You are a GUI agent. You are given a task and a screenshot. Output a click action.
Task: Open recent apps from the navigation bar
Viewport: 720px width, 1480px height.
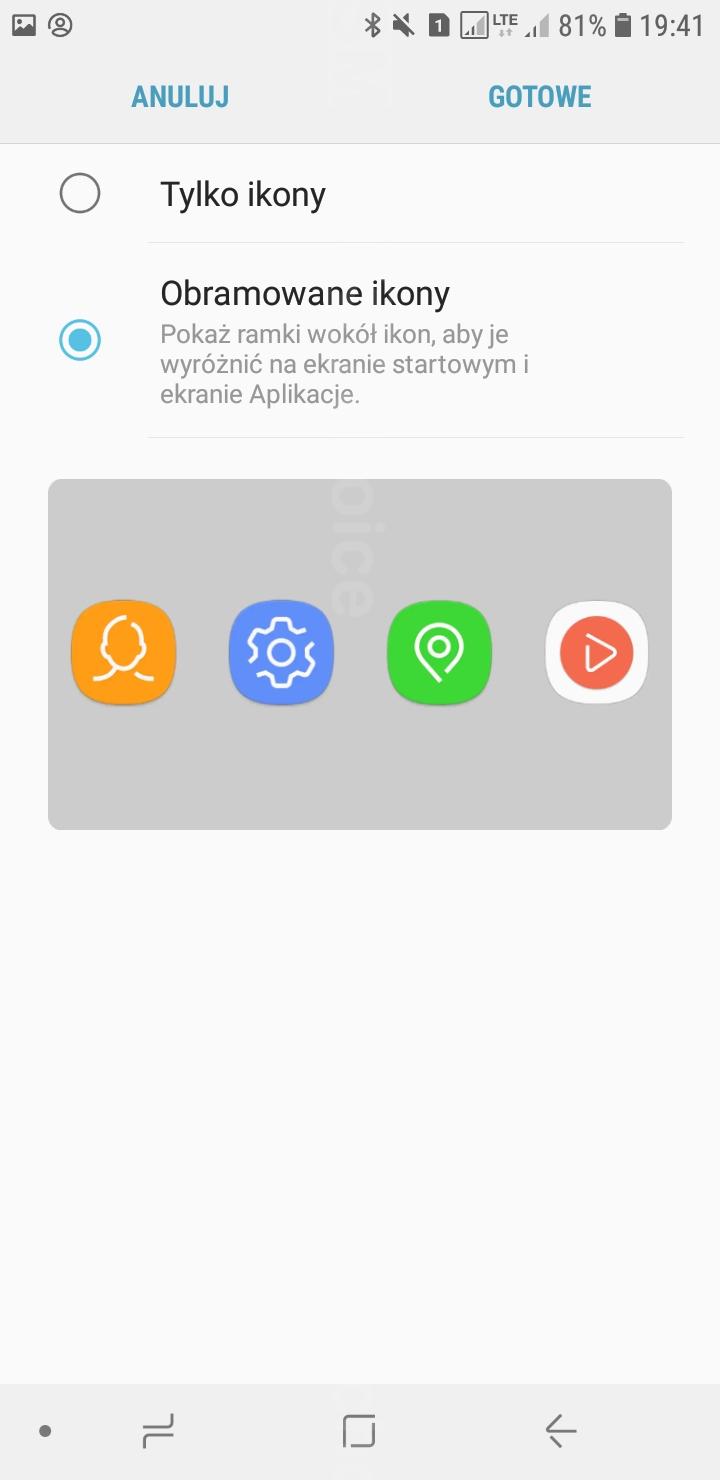(x=158, y=1431)
